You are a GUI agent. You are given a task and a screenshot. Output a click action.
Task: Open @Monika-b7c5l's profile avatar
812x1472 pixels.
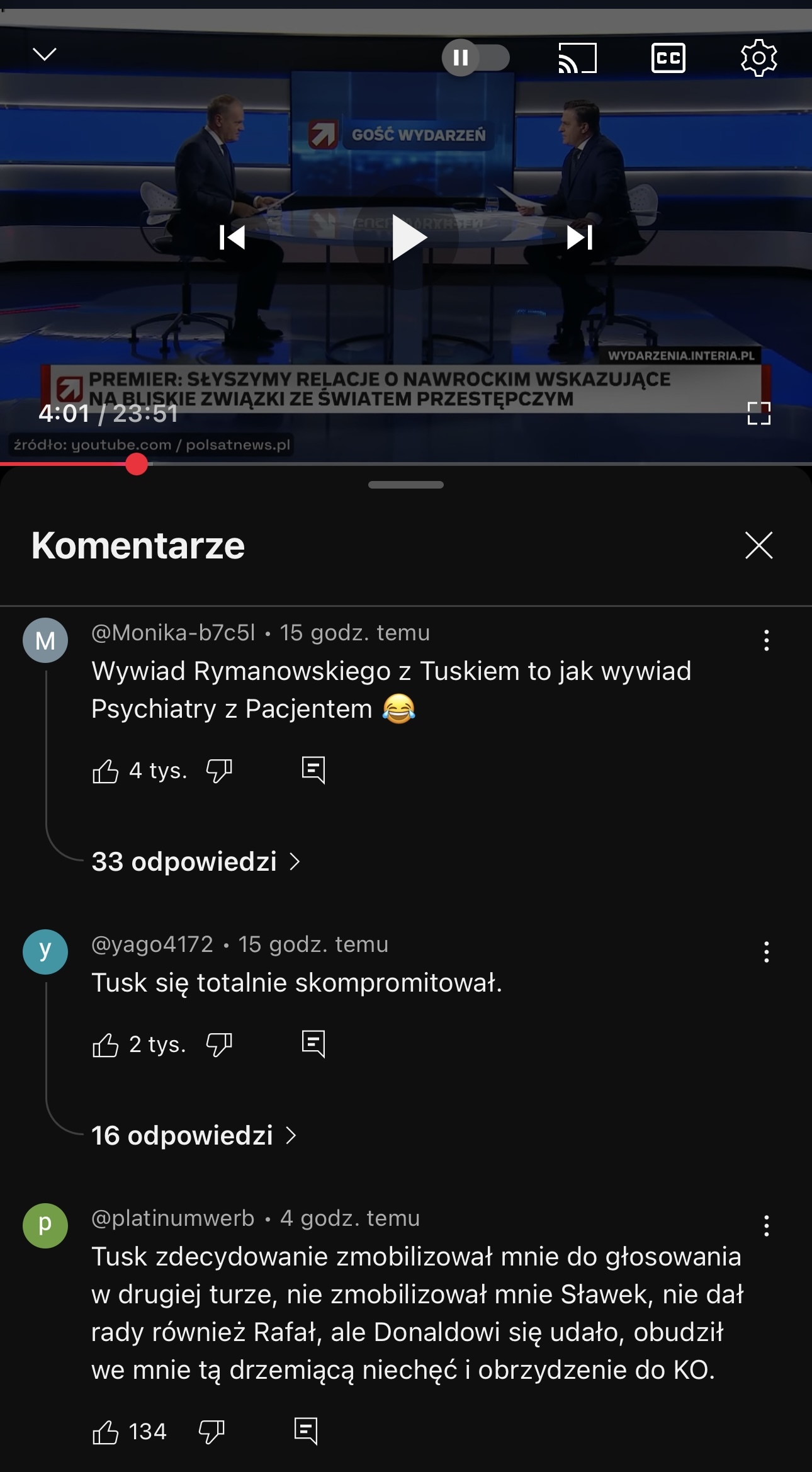[x=45, y=640]
